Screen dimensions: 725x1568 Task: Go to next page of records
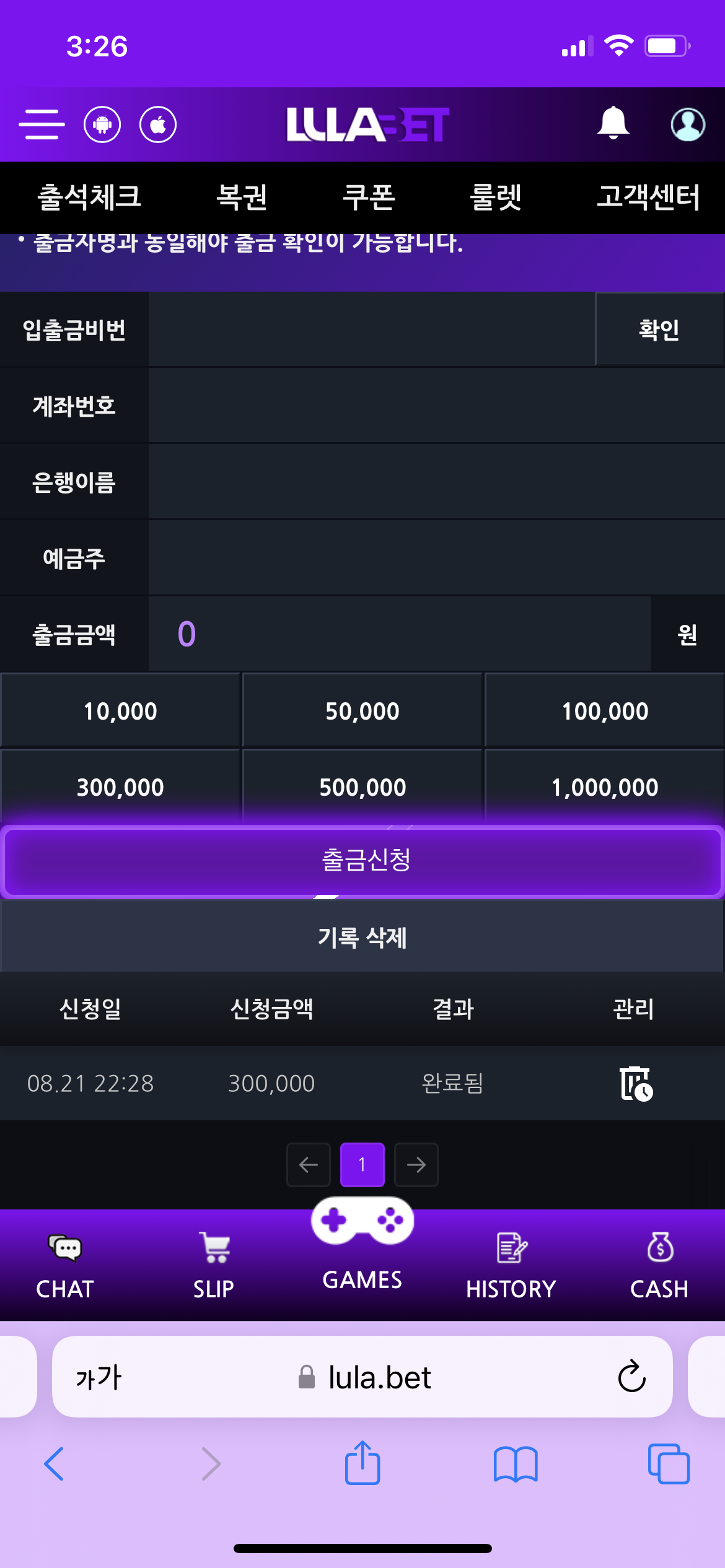[416, 1165]
